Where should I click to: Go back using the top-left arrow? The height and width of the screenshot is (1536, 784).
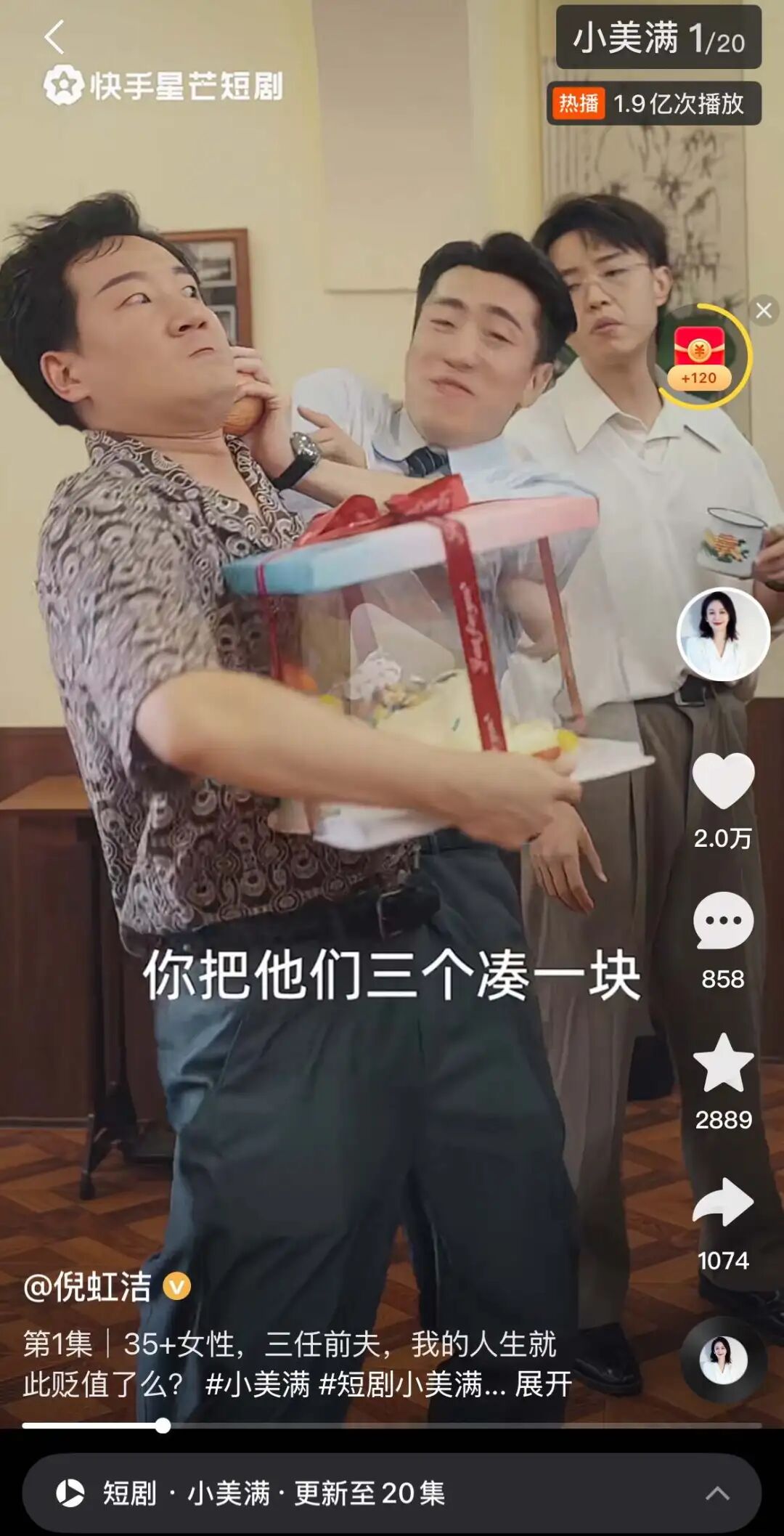coord(55,37)
